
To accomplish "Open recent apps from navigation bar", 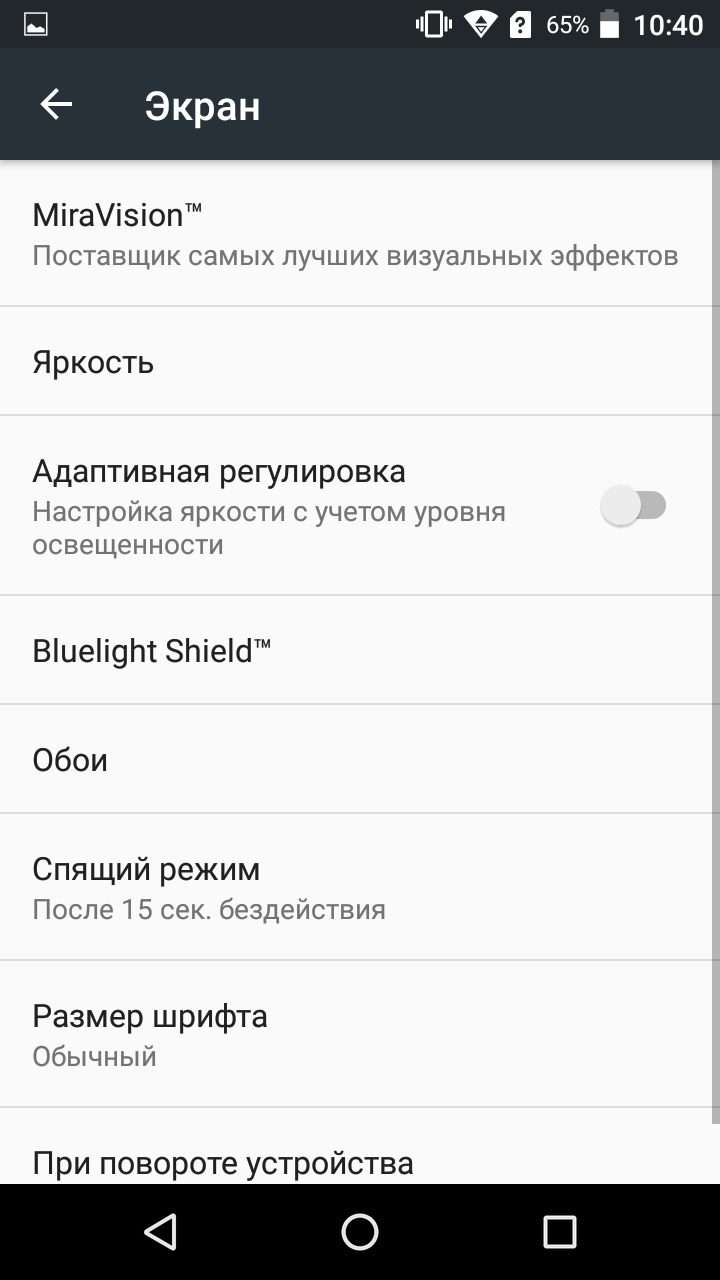I will [560, 1232].
